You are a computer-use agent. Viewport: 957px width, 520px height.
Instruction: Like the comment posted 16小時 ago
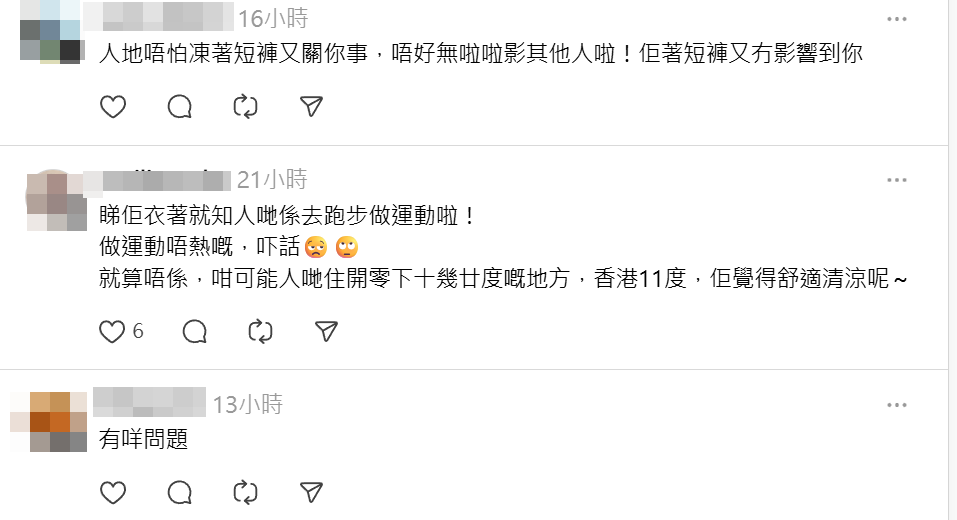point(114,107)
